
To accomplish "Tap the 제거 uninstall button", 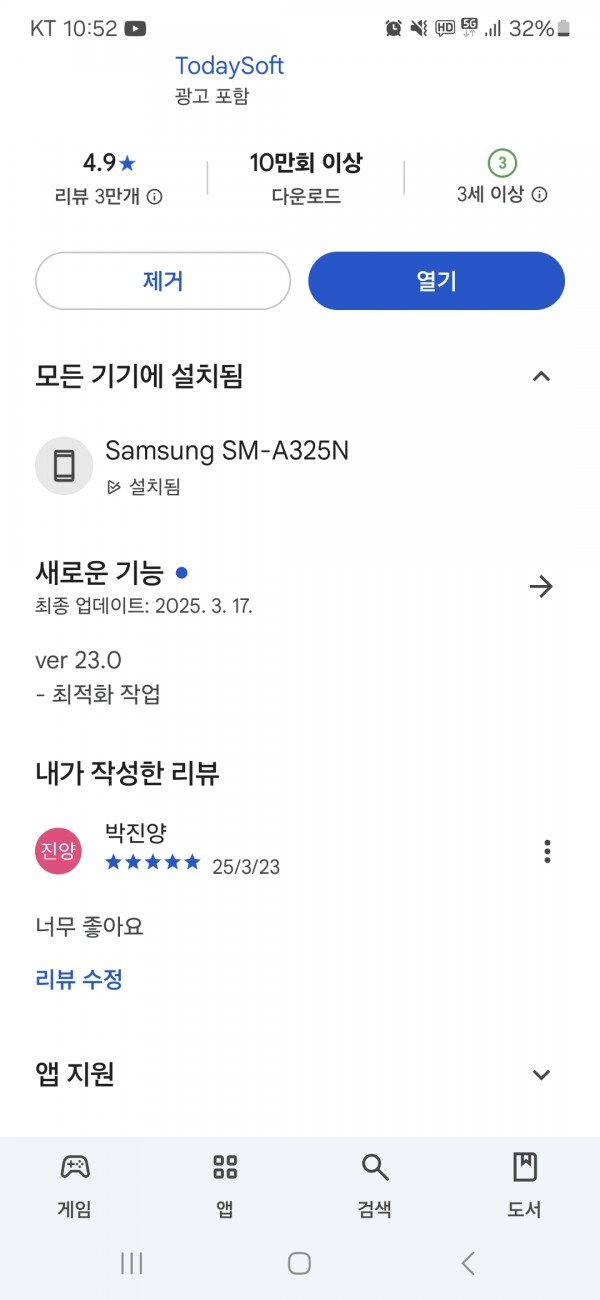I will click(163, 281).
